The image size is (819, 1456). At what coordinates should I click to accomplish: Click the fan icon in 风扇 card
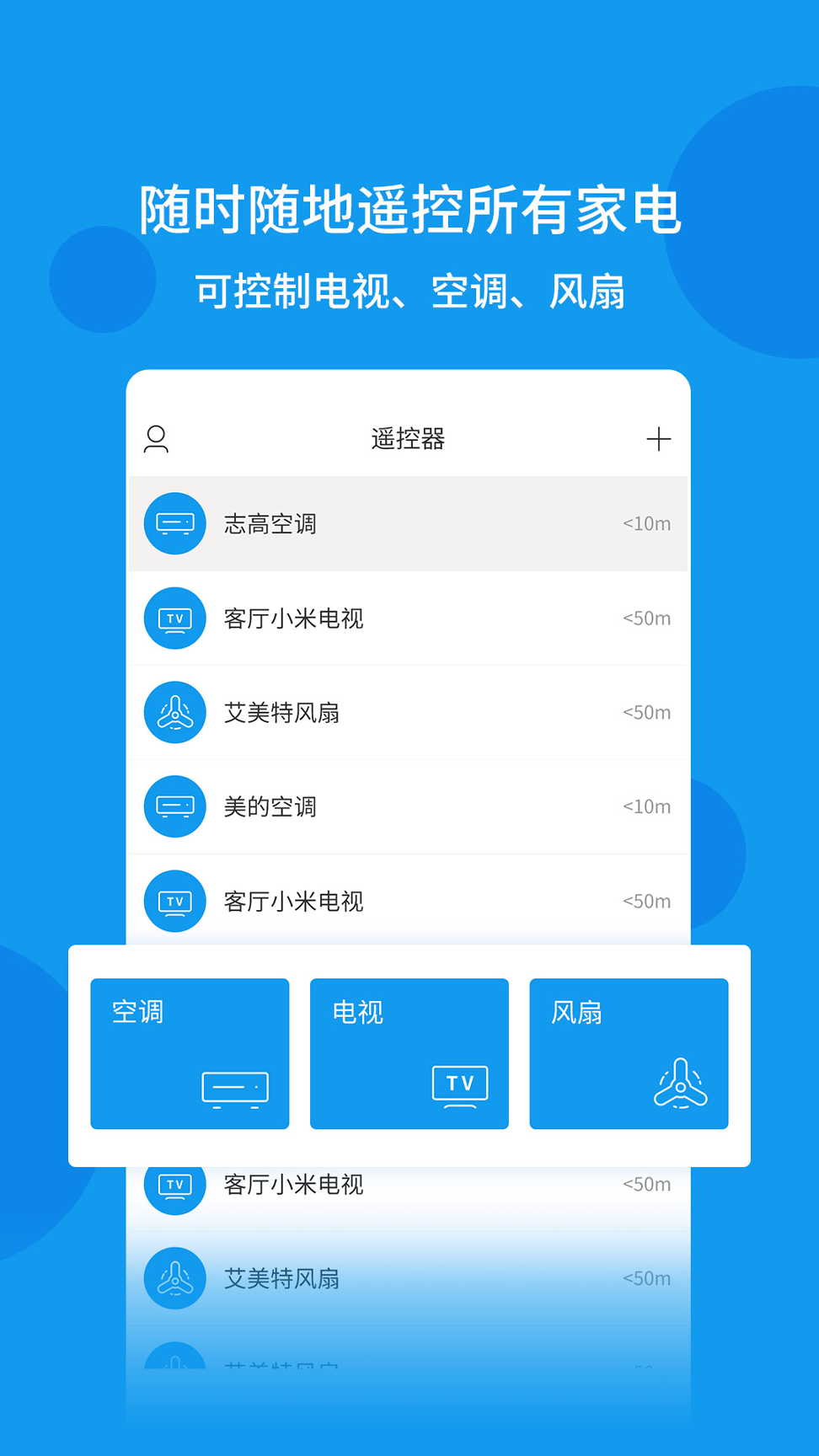[679, 1084]
